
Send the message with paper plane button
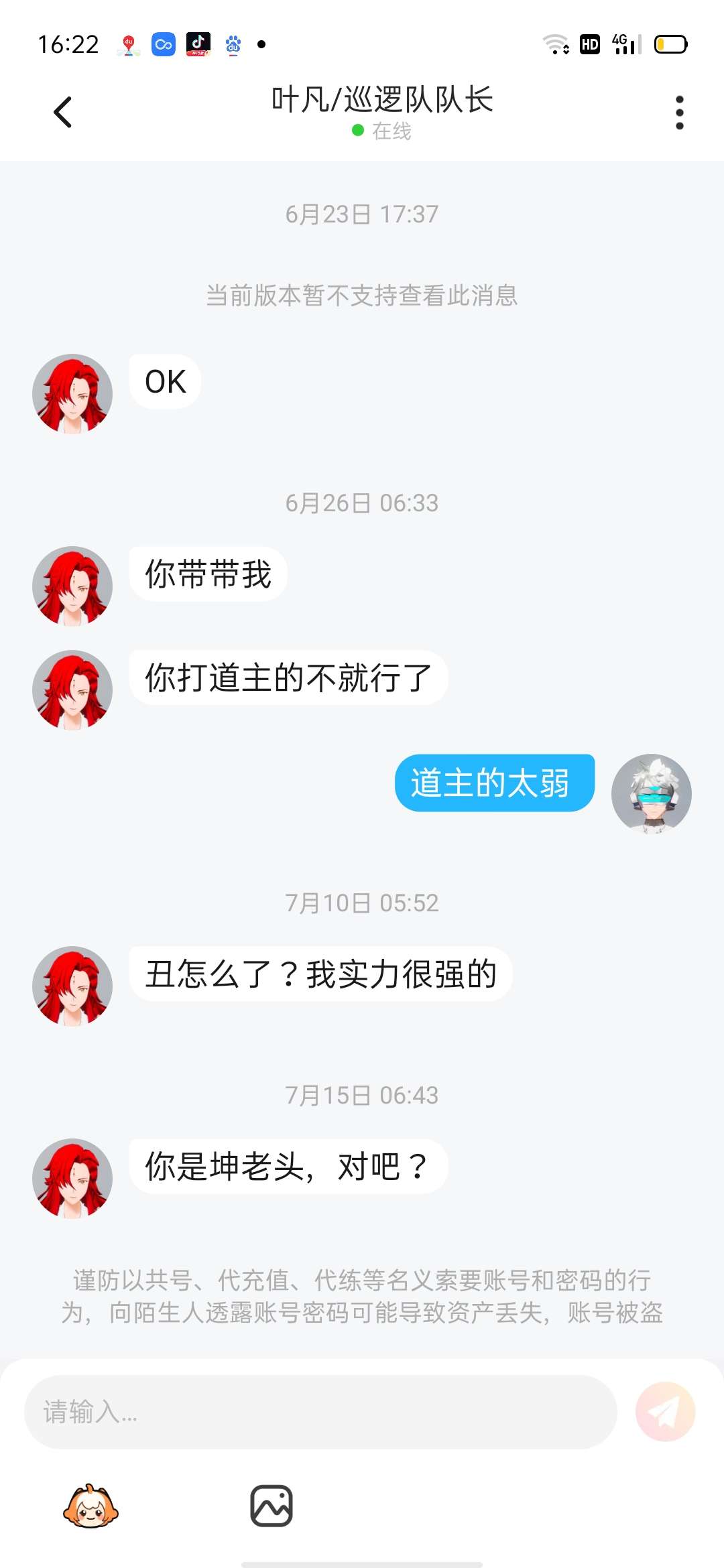coord(665,1412)
